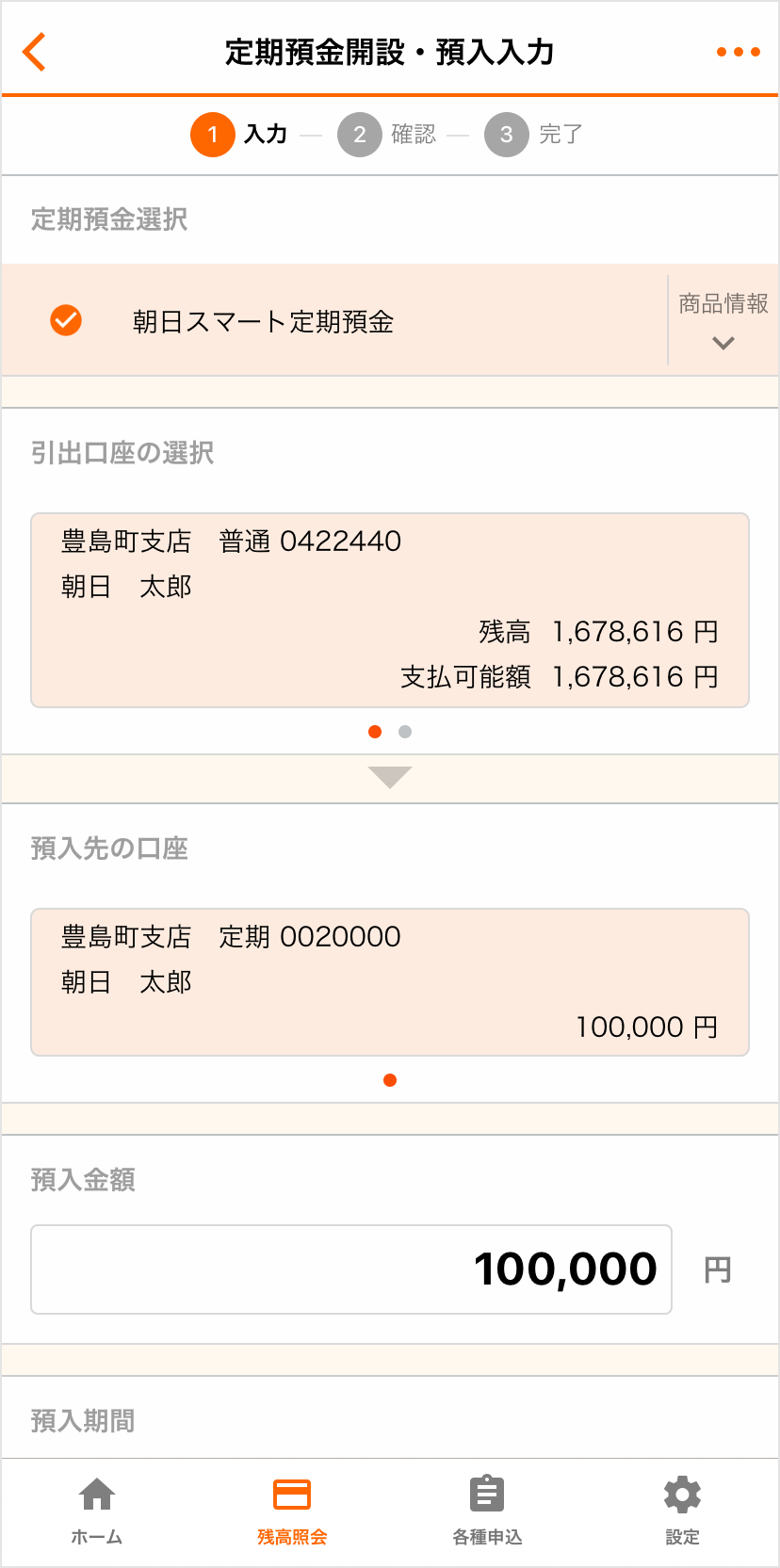Open 各種申込 tab

(487, 1511)
